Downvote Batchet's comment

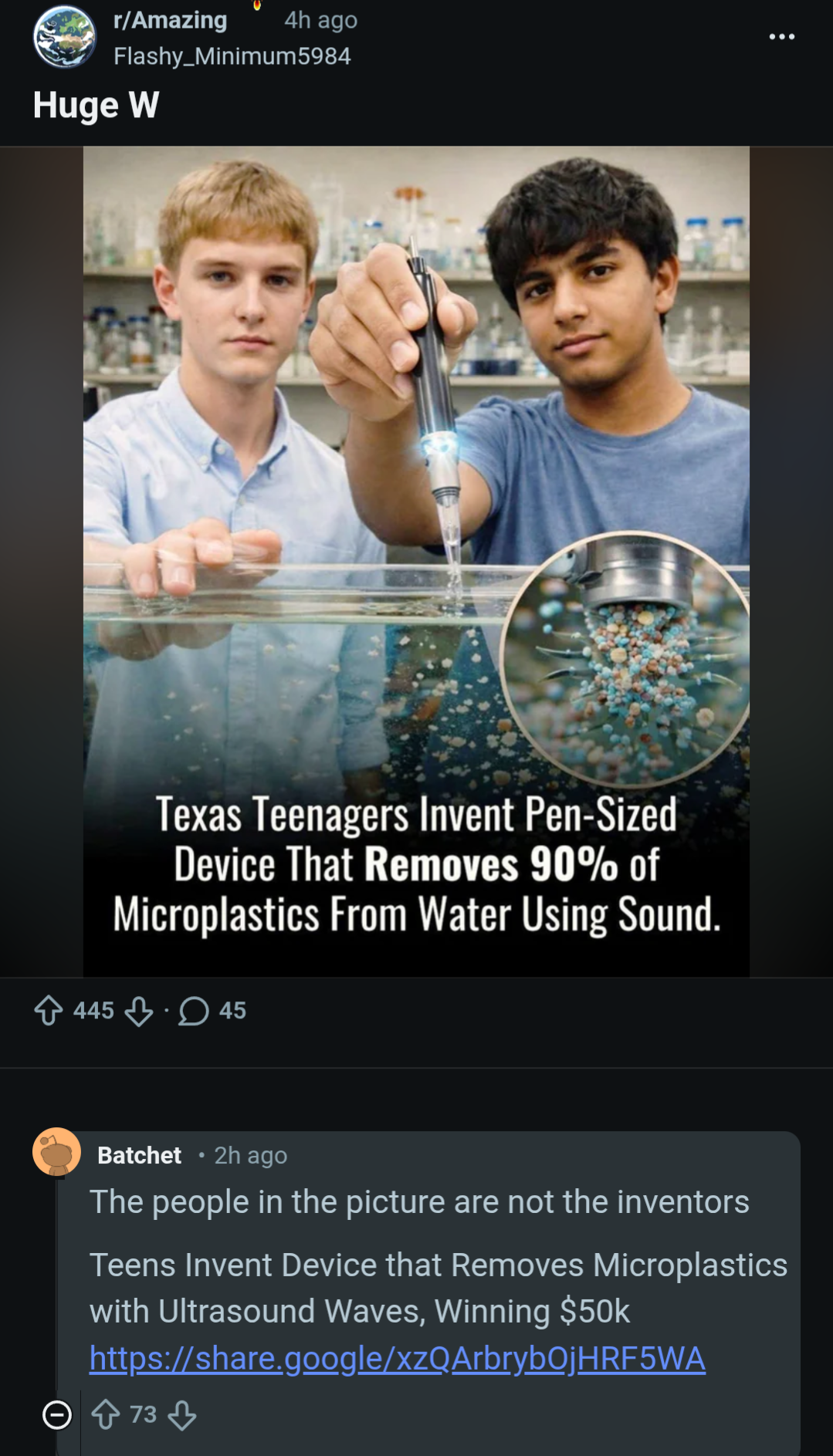(x=182, y=1415)
